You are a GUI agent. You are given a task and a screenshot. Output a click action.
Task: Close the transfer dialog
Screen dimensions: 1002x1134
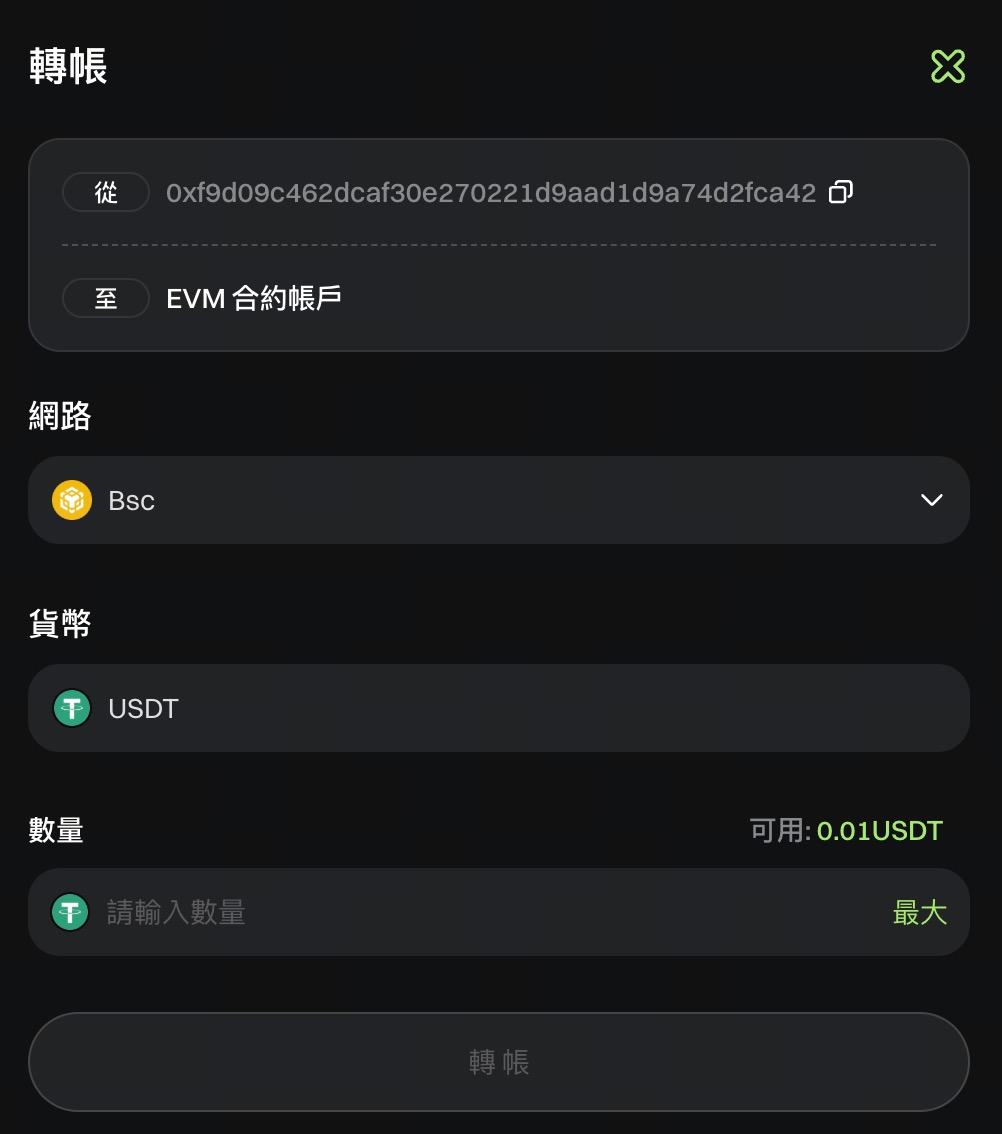(x=947, y=67)
